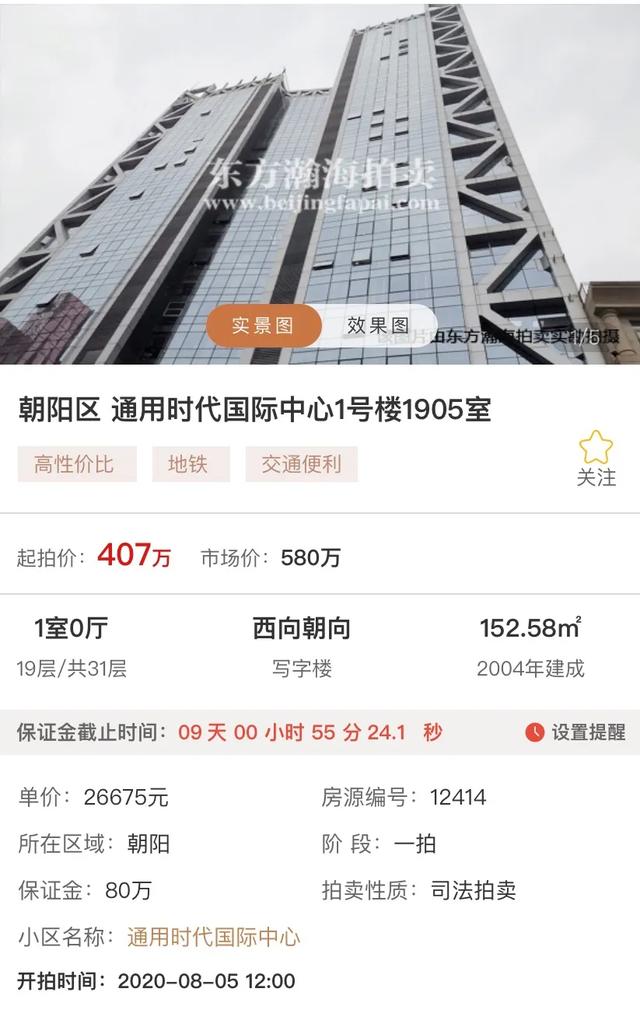
Task: Select the 交通便利 tag
Action: (301, 464)
